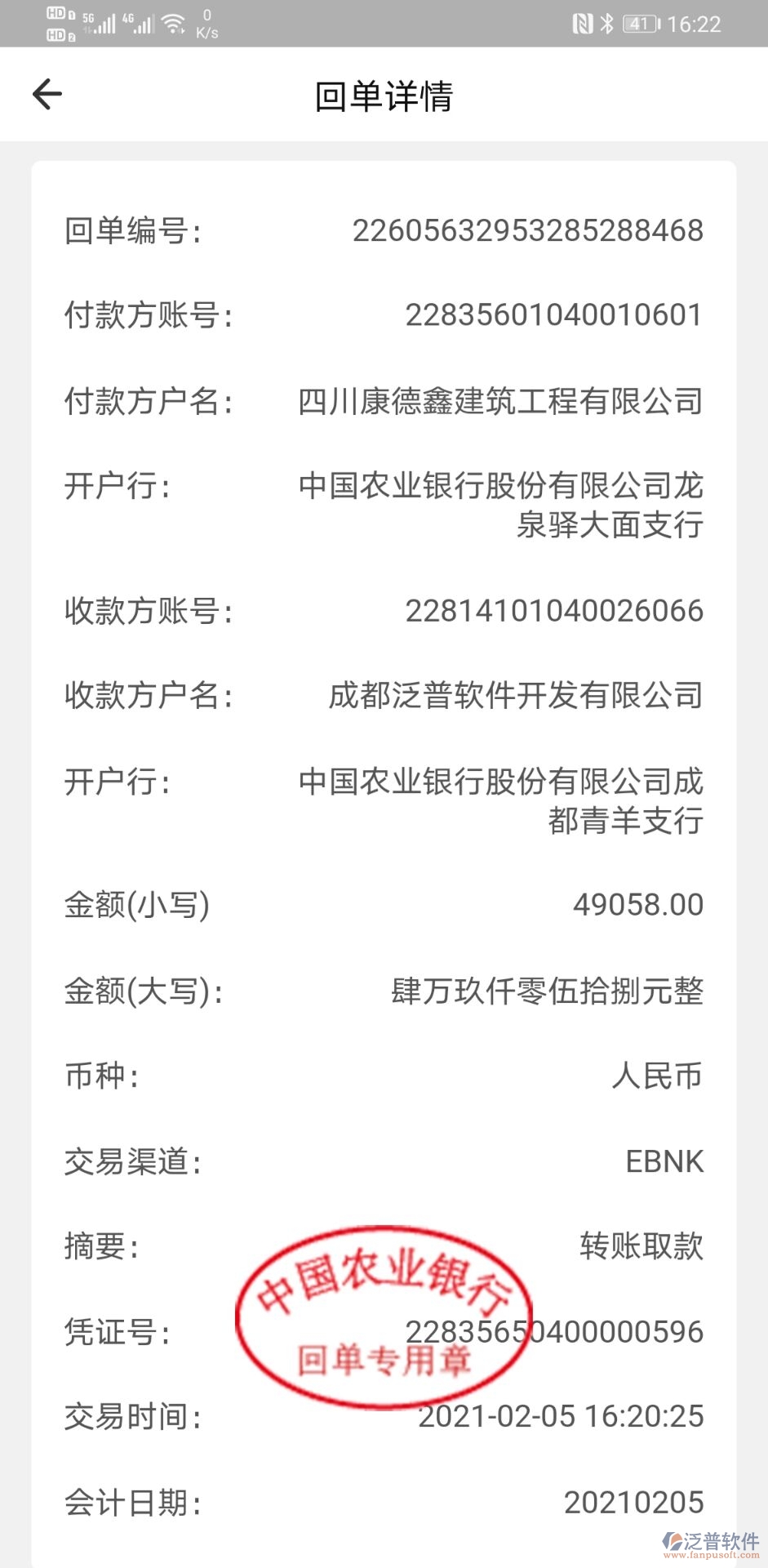Tap the battery indicator showing 41
The image size is (768, 1568).
[641, 24]
